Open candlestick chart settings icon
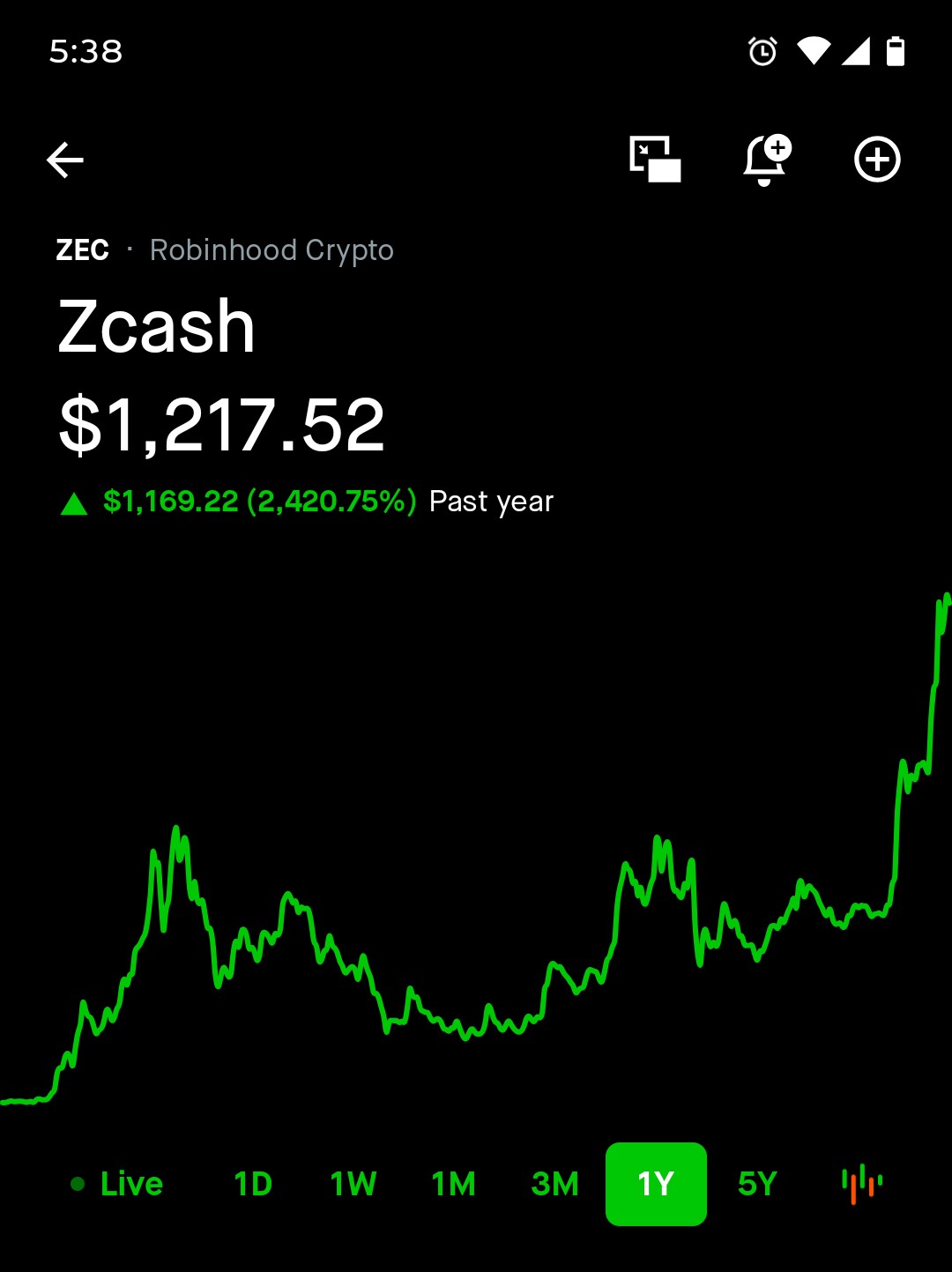 862,1184
